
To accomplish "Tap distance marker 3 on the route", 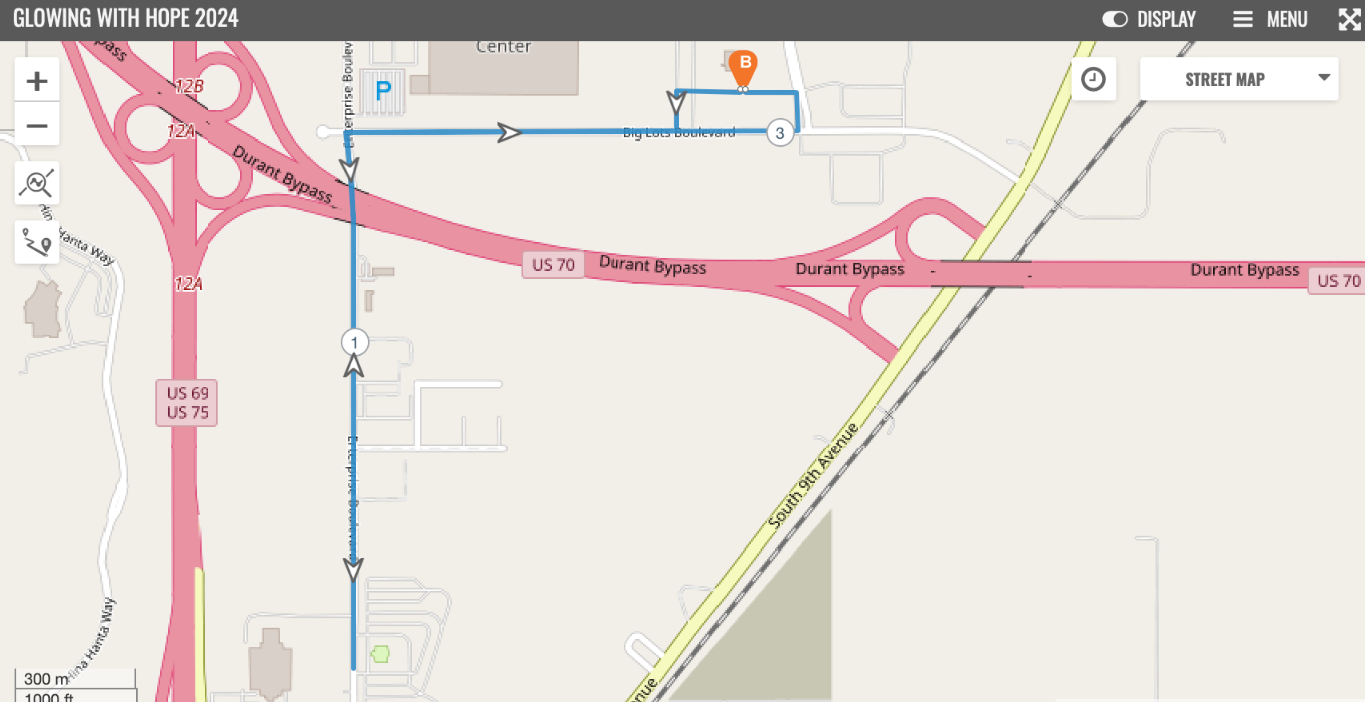I will [780, 132].
